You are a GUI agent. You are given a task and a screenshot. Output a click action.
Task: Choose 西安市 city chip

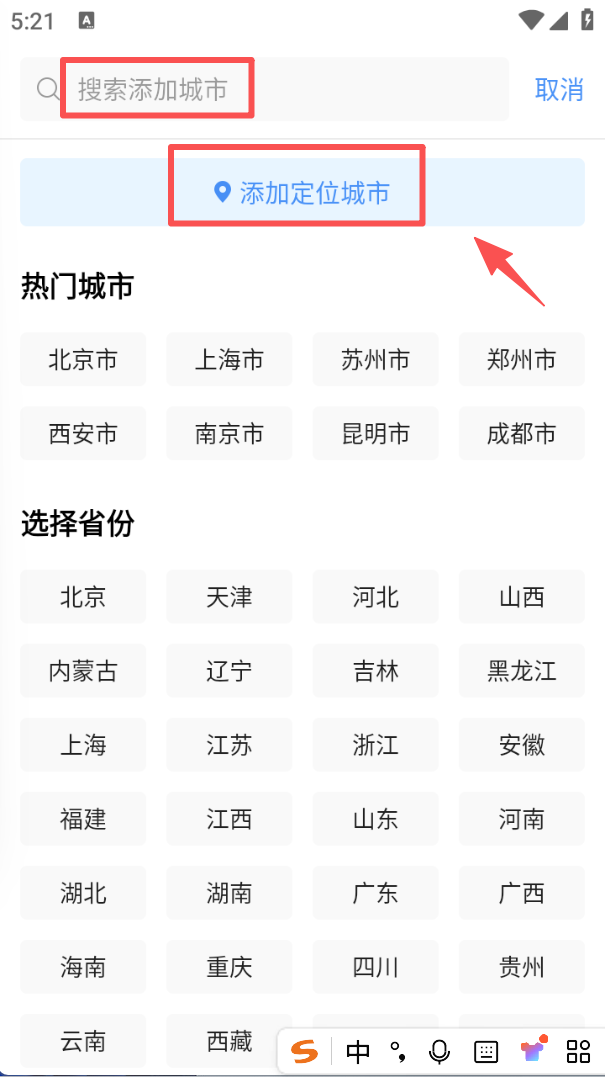83,434
